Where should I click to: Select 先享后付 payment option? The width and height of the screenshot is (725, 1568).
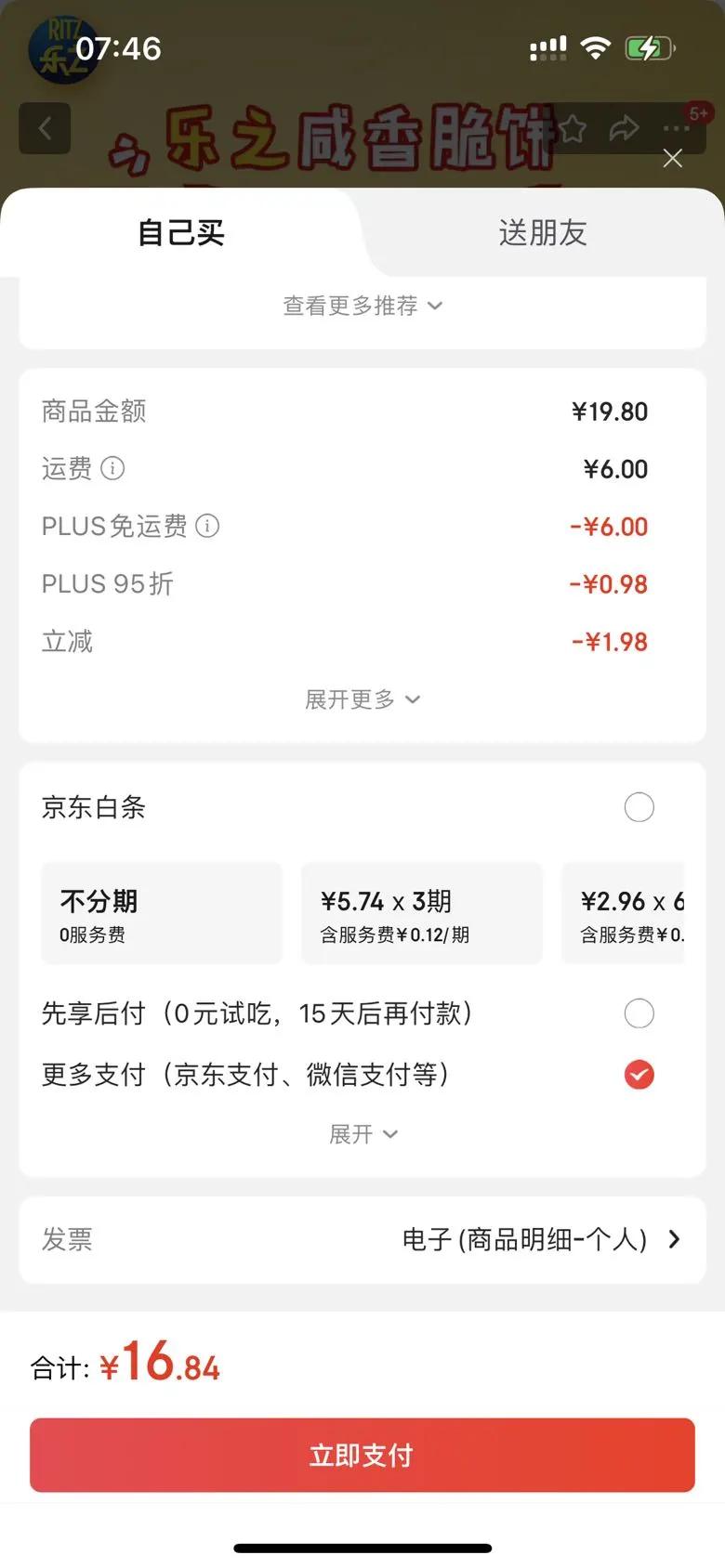pyautogui.click(x=639, y=1013)
